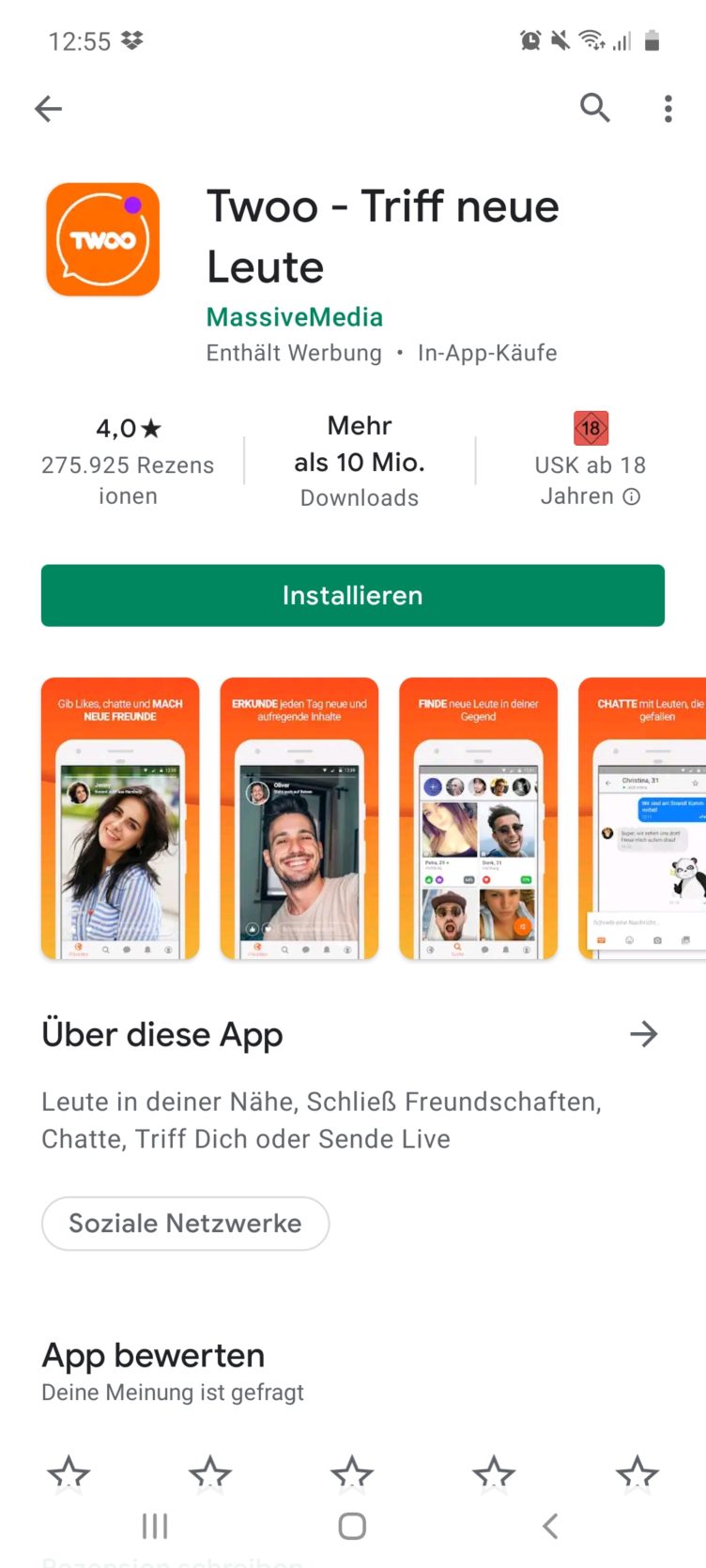Tap the Twoo app icon
The height and width of the screenshot is (1568, 706).
tap(103, 239)
